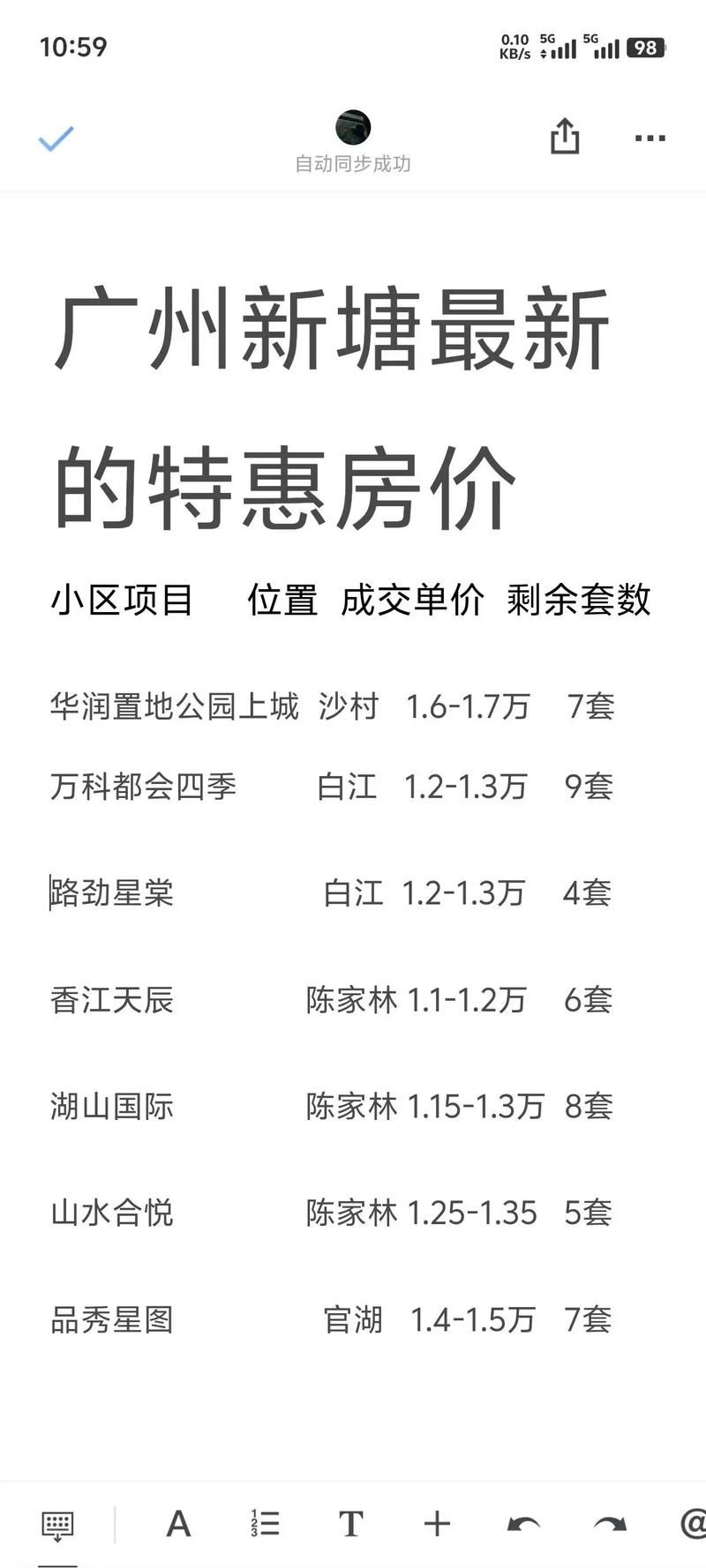The height and width of the screenshot is (1568, 706).
Task: Share this note
Action: [x=565, y=137]
